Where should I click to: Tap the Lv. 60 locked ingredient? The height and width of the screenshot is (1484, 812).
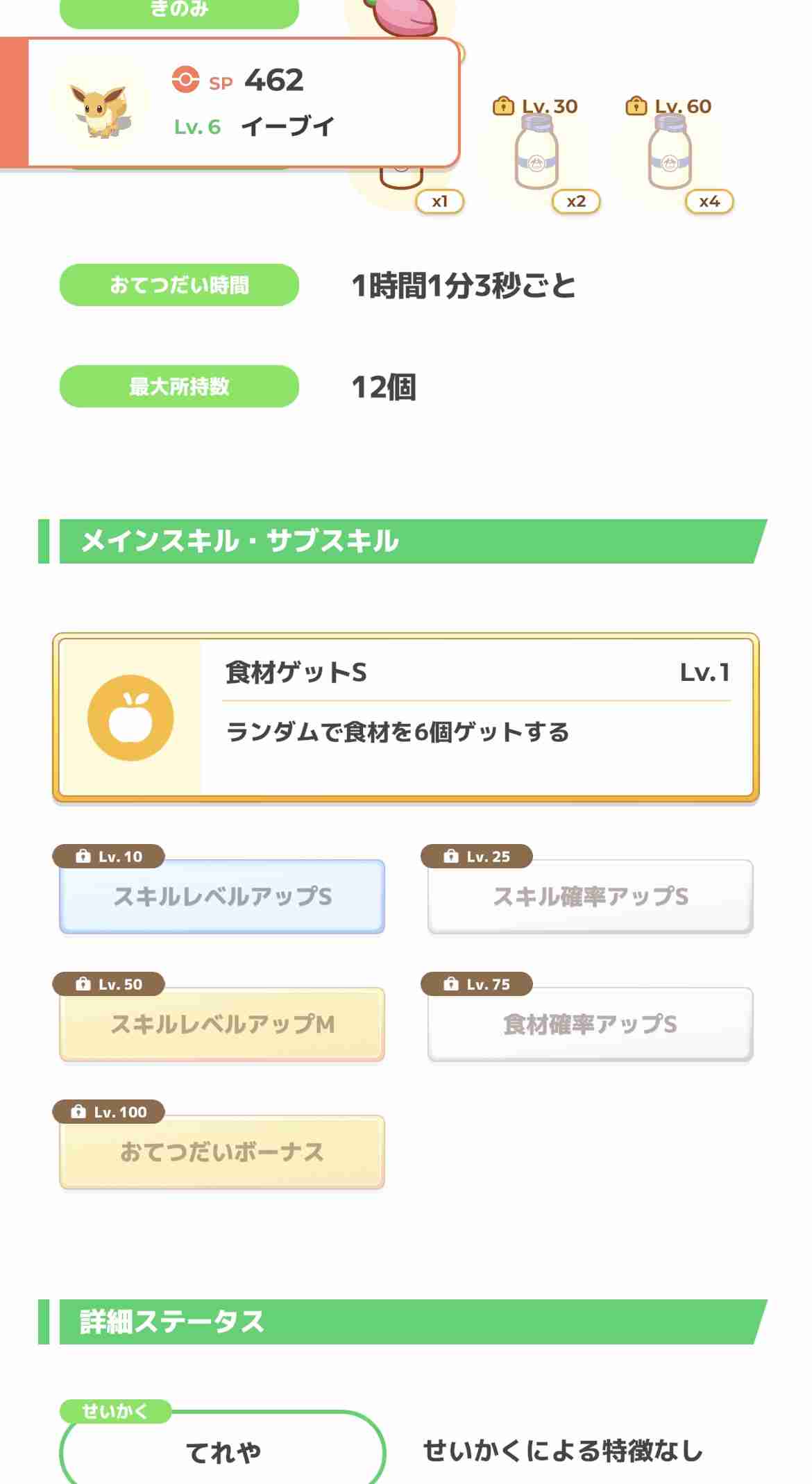click(669, 153)
